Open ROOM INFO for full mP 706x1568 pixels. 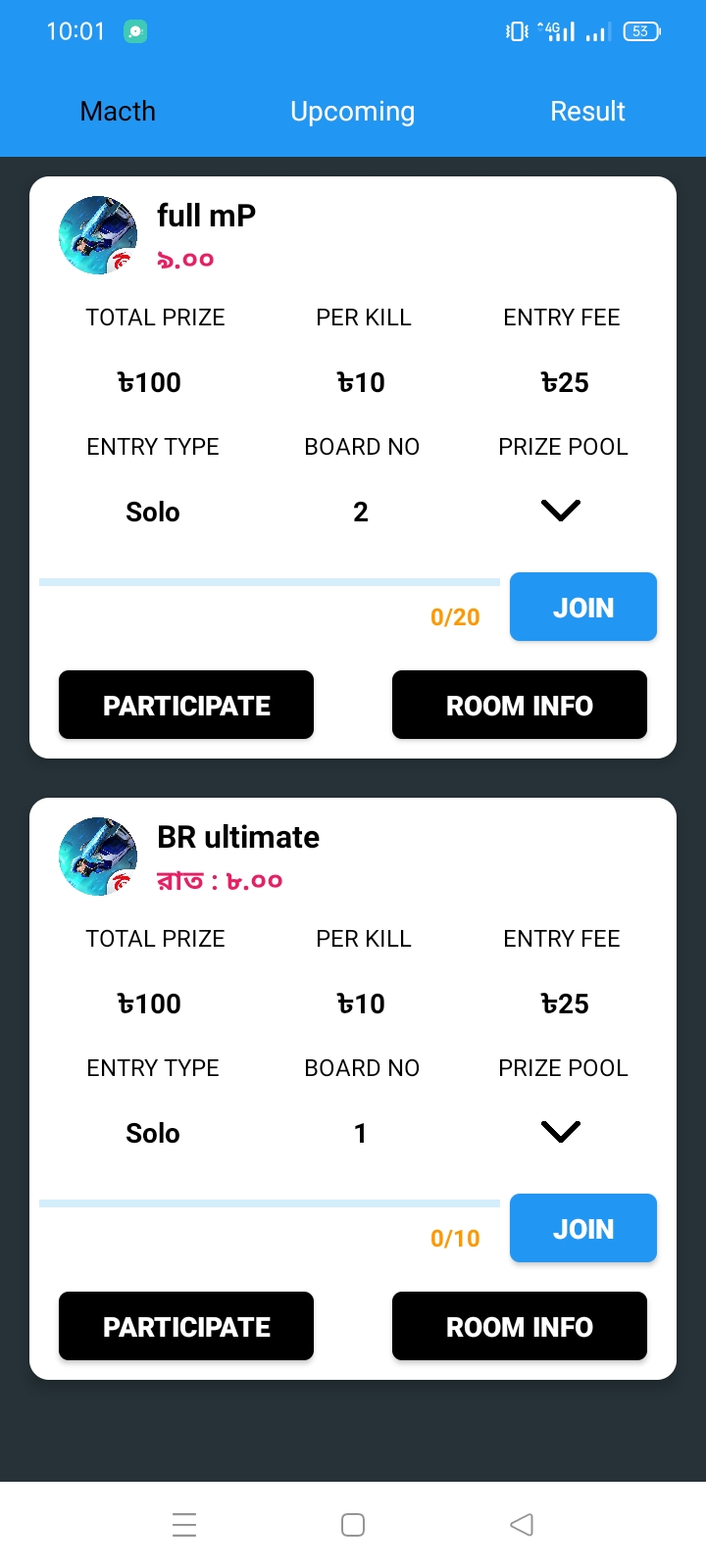(x=520, y=706)
